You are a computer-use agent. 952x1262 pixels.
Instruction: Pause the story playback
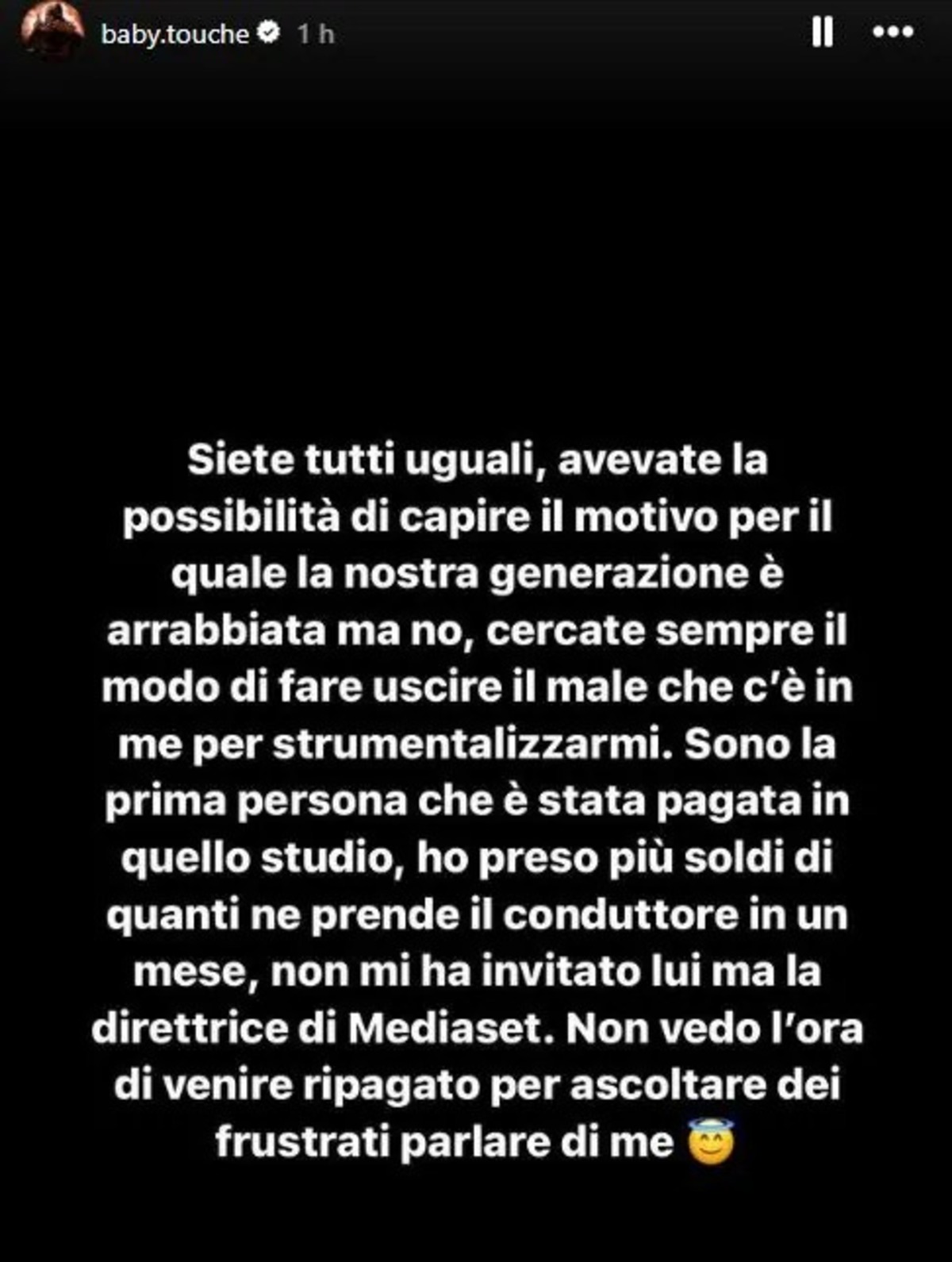coord(823,33)
